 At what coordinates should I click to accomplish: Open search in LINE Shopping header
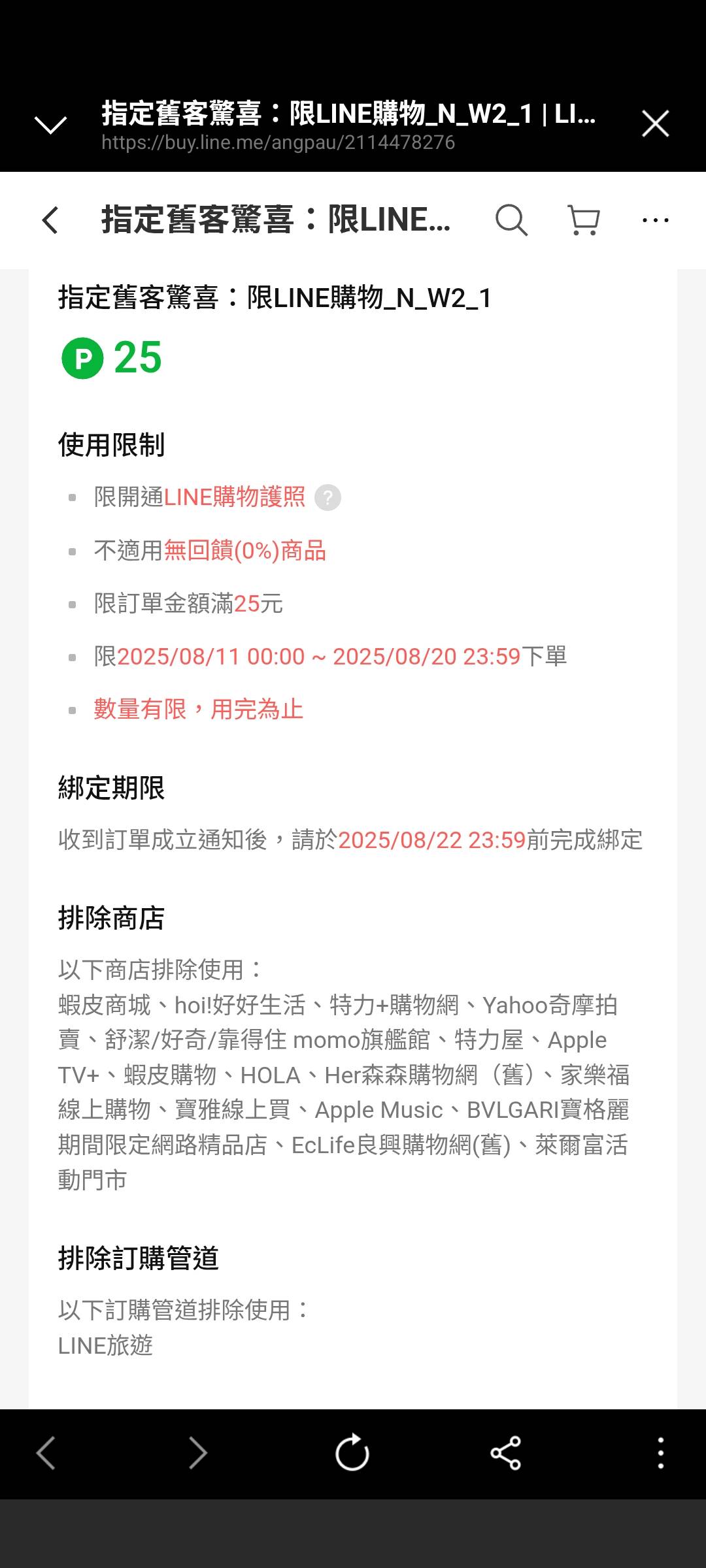pos(511,220)
